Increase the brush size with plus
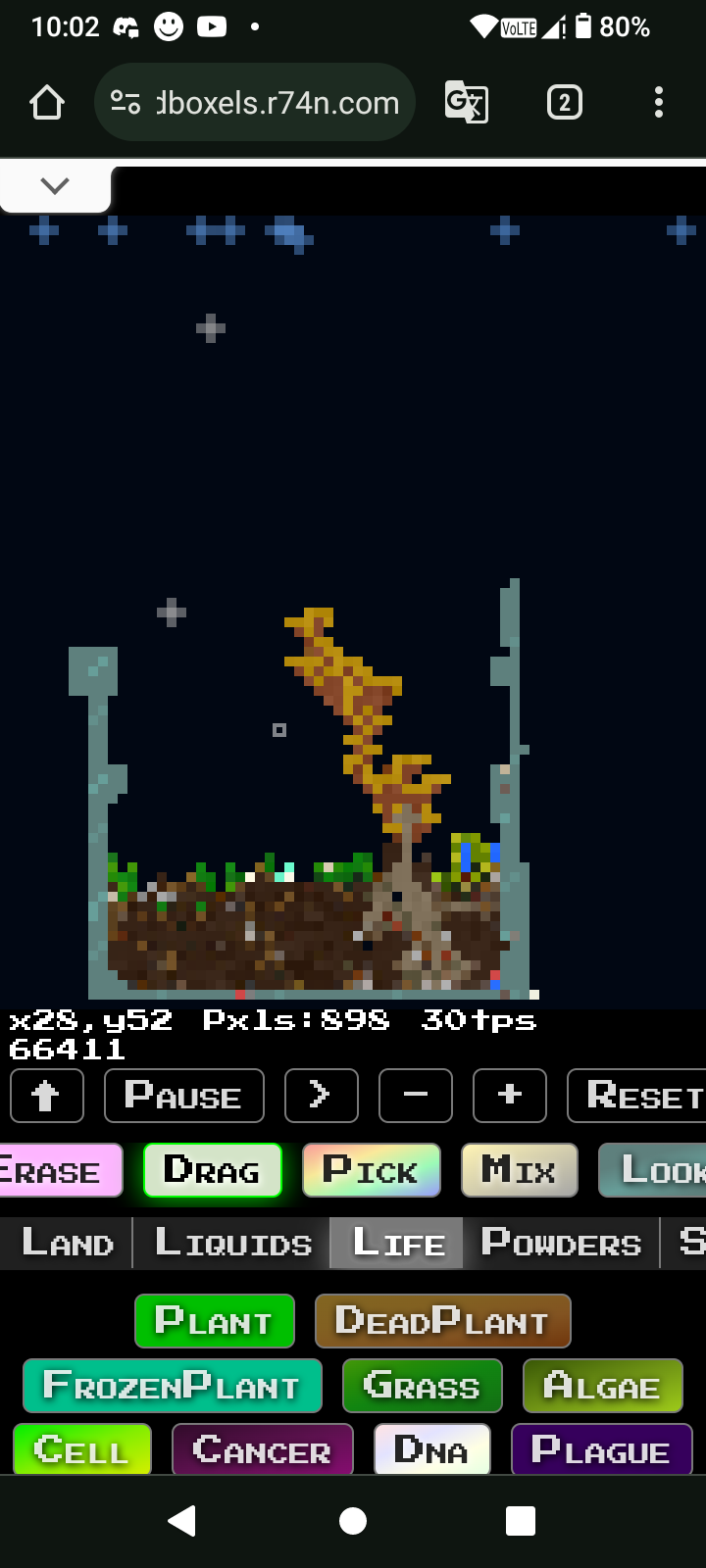Viewport: 706px width, 1568px height. tap(509, 1096)
